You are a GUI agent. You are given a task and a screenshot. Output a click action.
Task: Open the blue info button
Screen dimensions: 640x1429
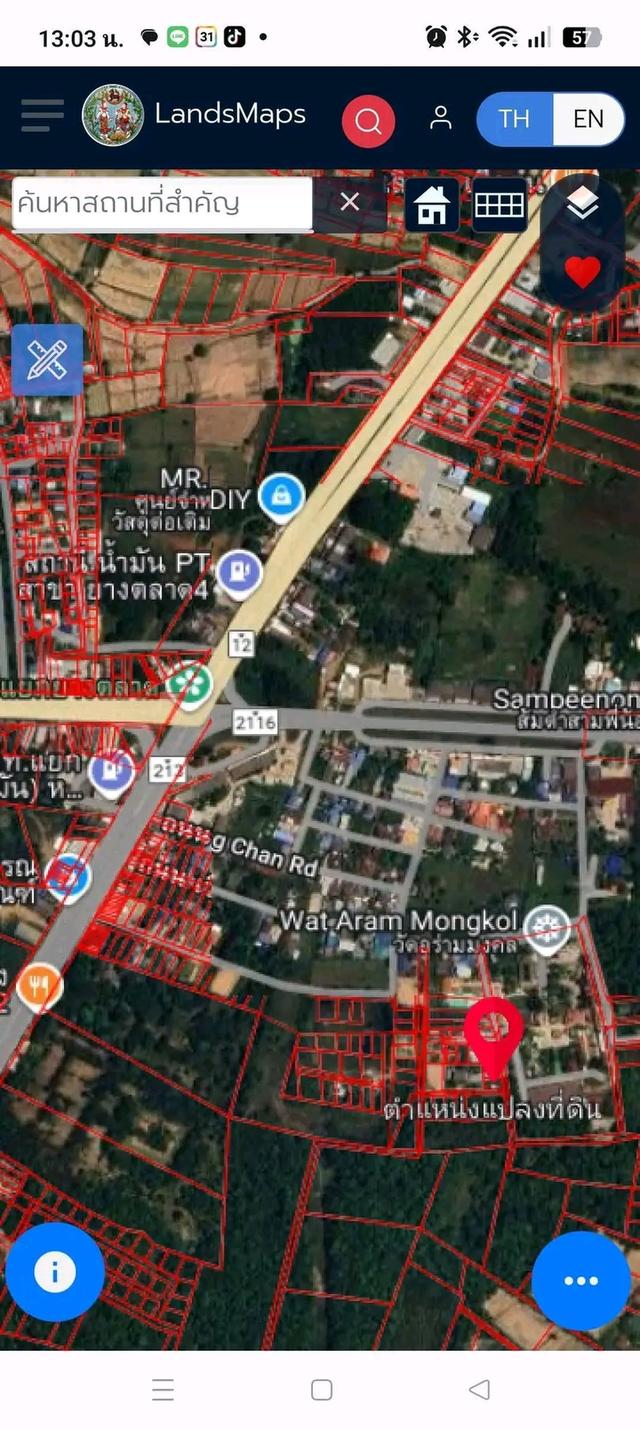tap(55, 1272)
